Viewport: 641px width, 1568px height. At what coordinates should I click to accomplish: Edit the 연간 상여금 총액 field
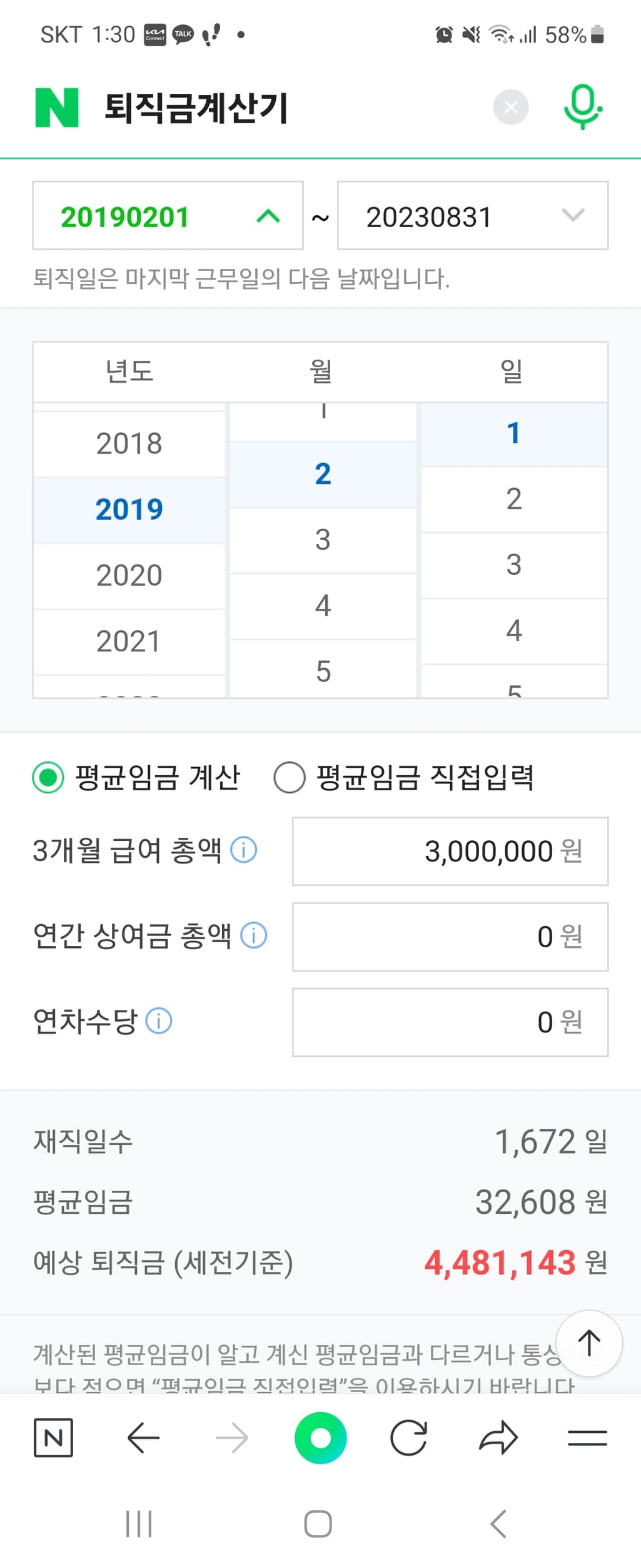[450, 937]
